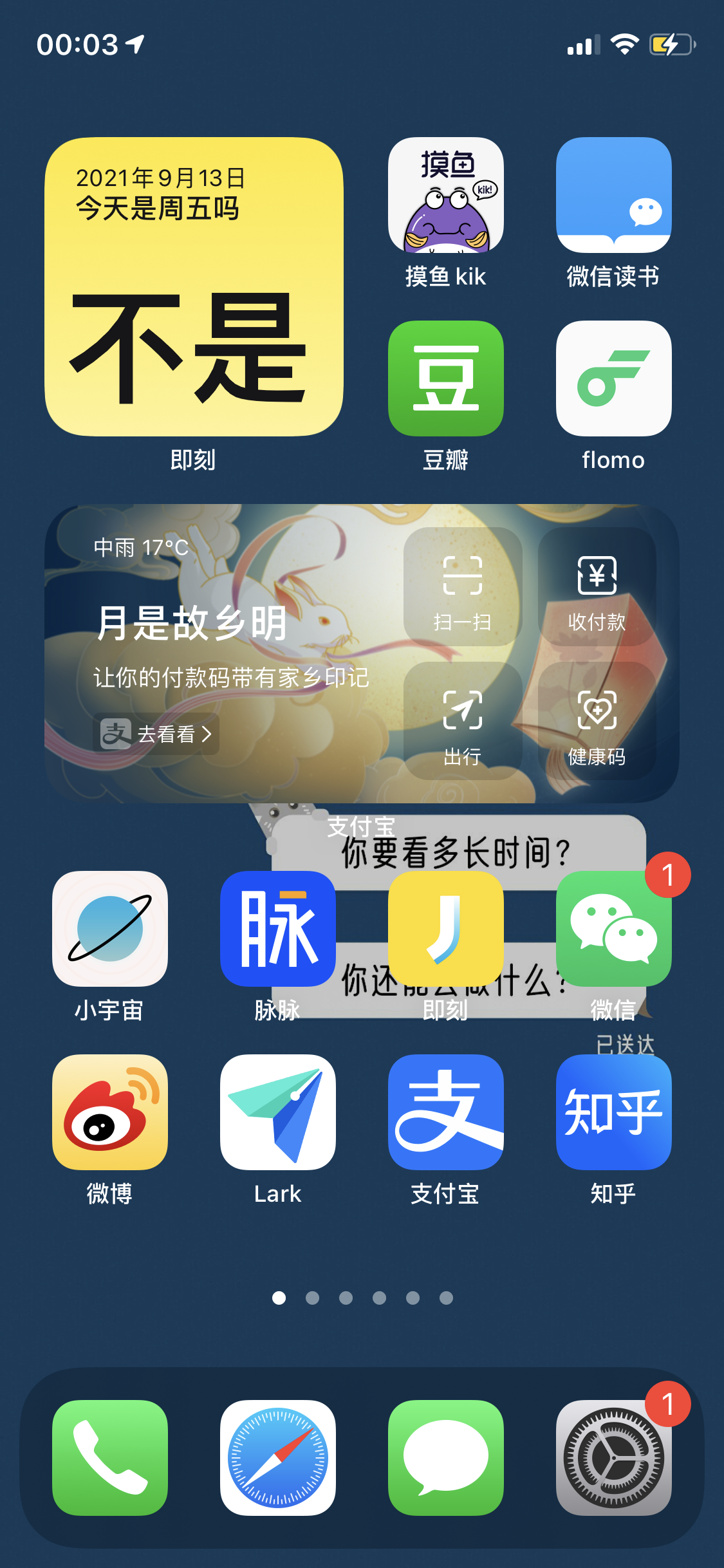Screen dimensions: 724x1568
Task: Open the 豆瓣 app
Action: point(445,378)
